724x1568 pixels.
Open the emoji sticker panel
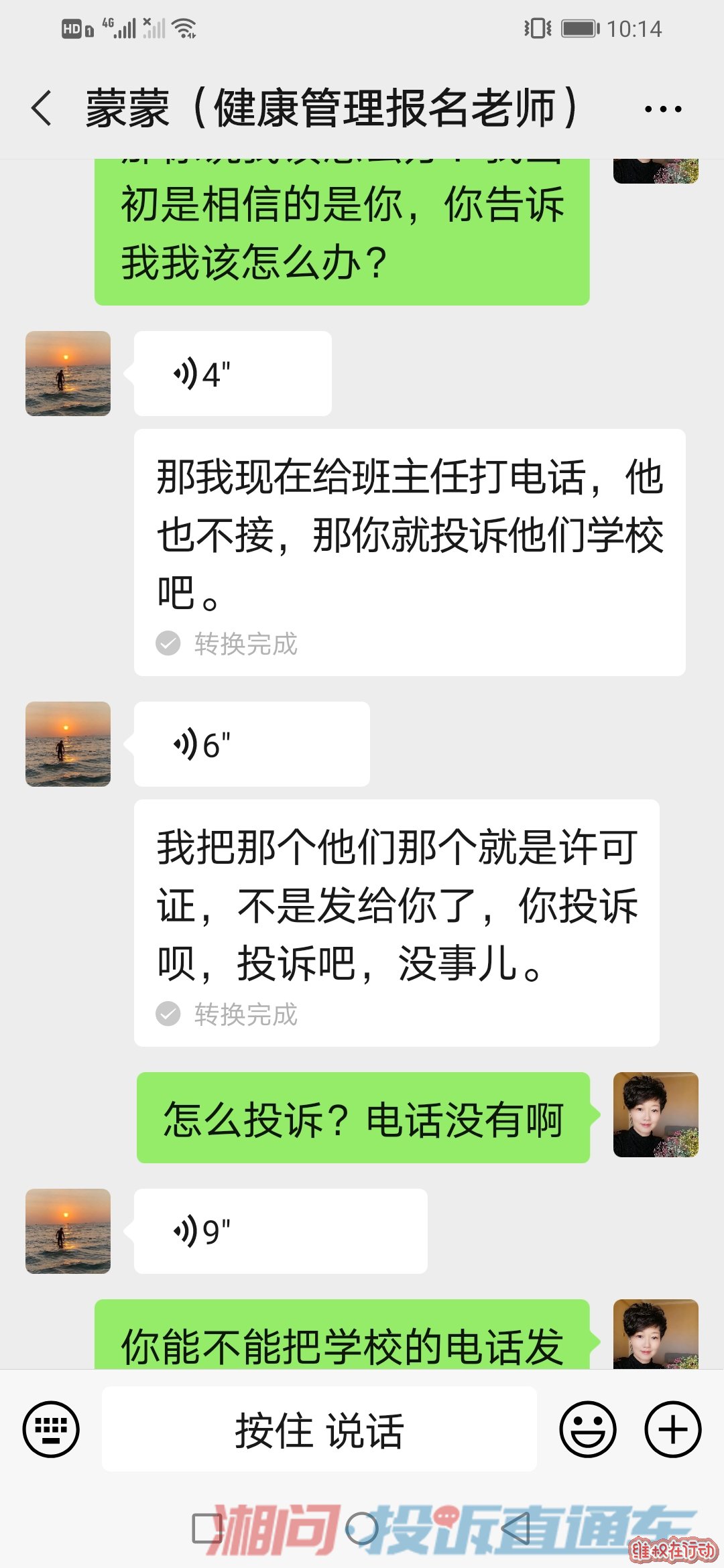point(587,1429)
